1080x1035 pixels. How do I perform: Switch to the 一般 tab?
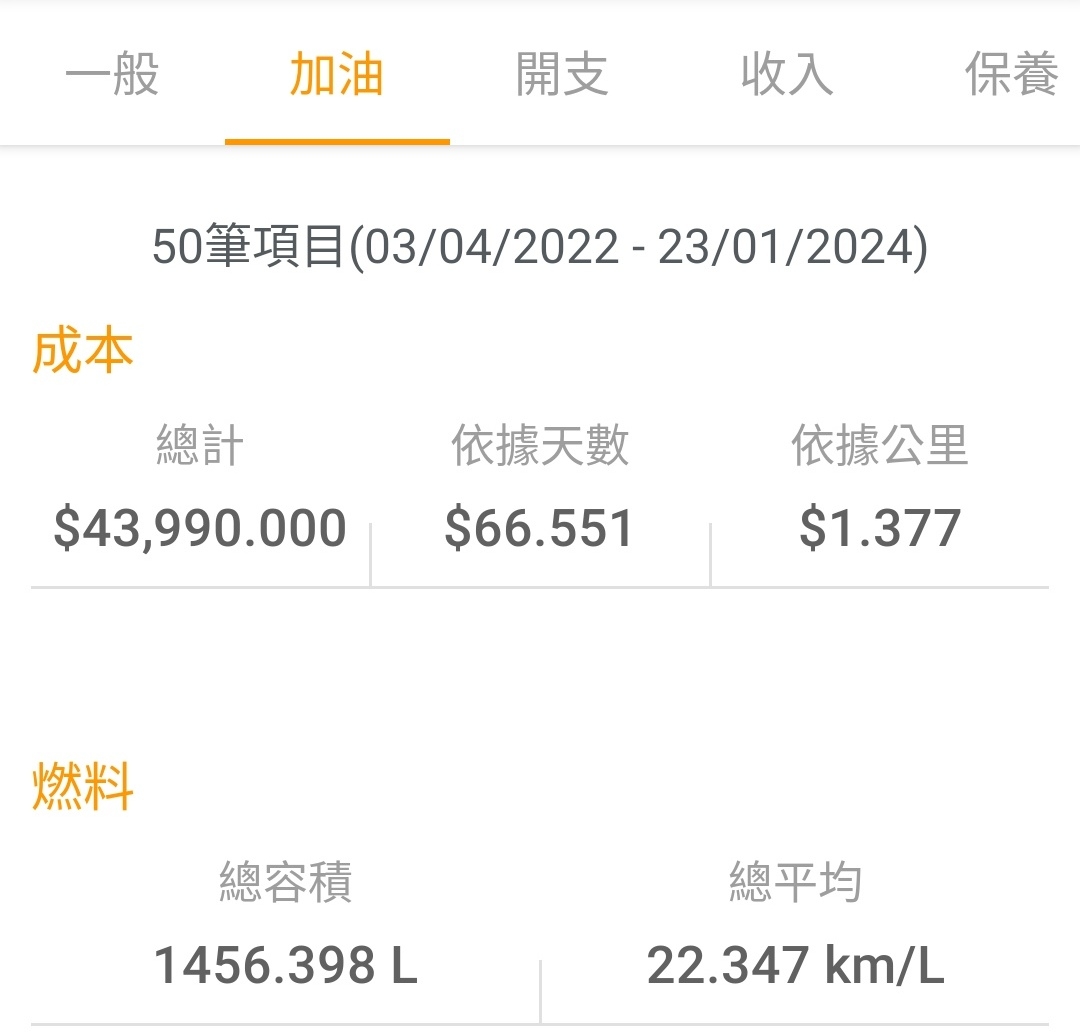click(112, 76)
